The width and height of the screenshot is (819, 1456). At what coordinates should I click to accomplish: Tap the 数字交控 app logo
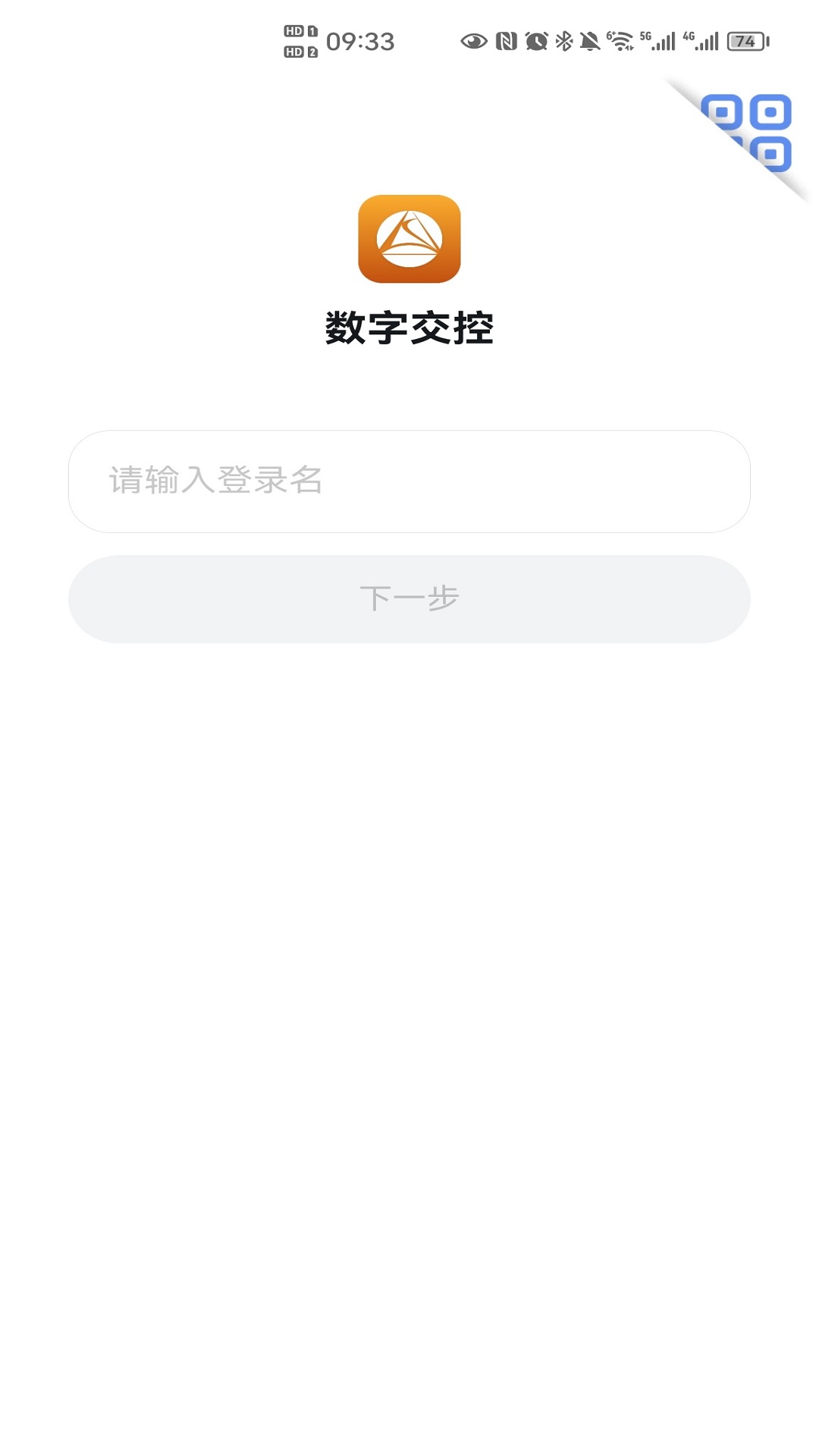(409, 239)
